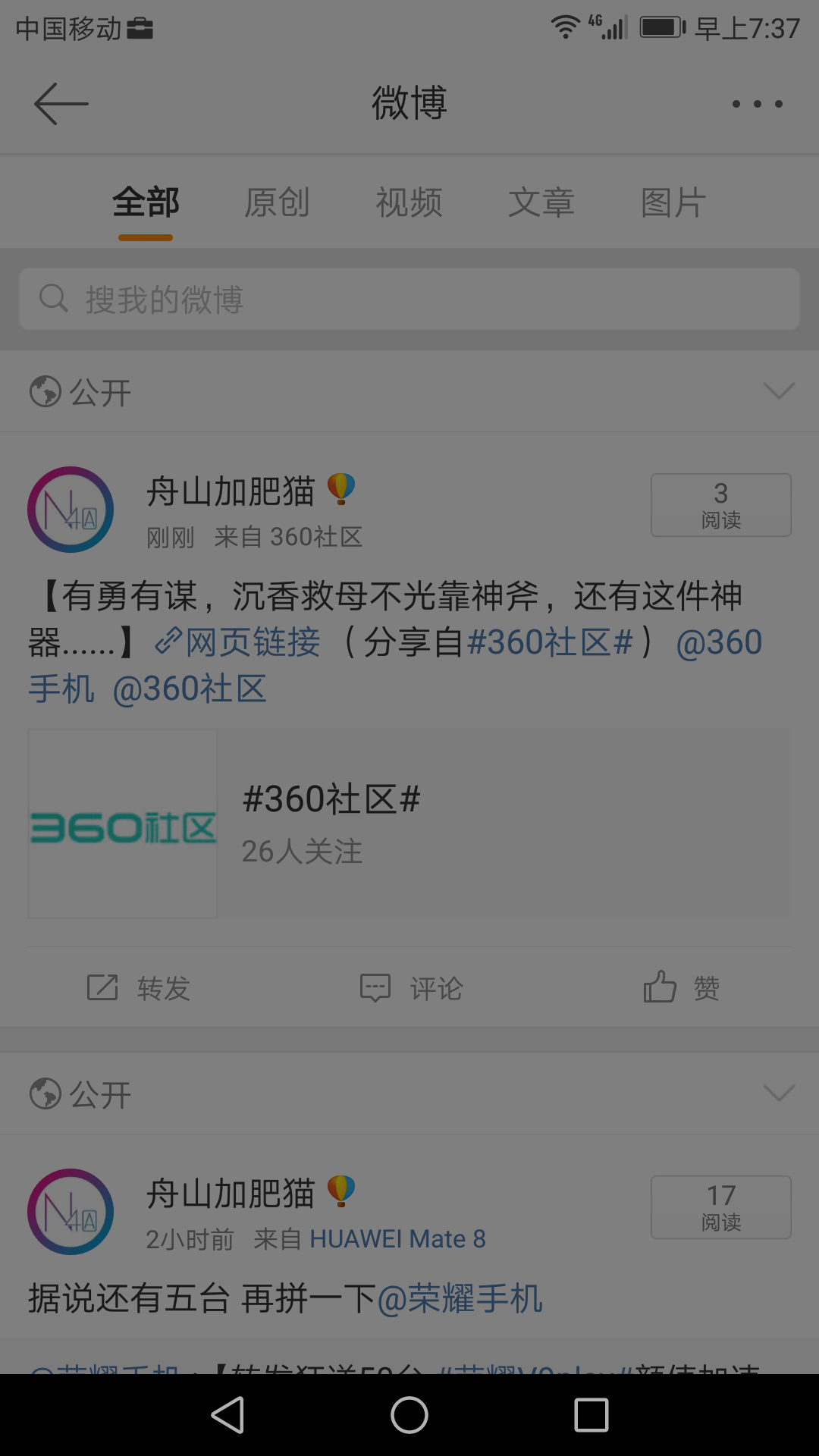
Task: Open the #360社区# topic card
Action: click(409, 824)
